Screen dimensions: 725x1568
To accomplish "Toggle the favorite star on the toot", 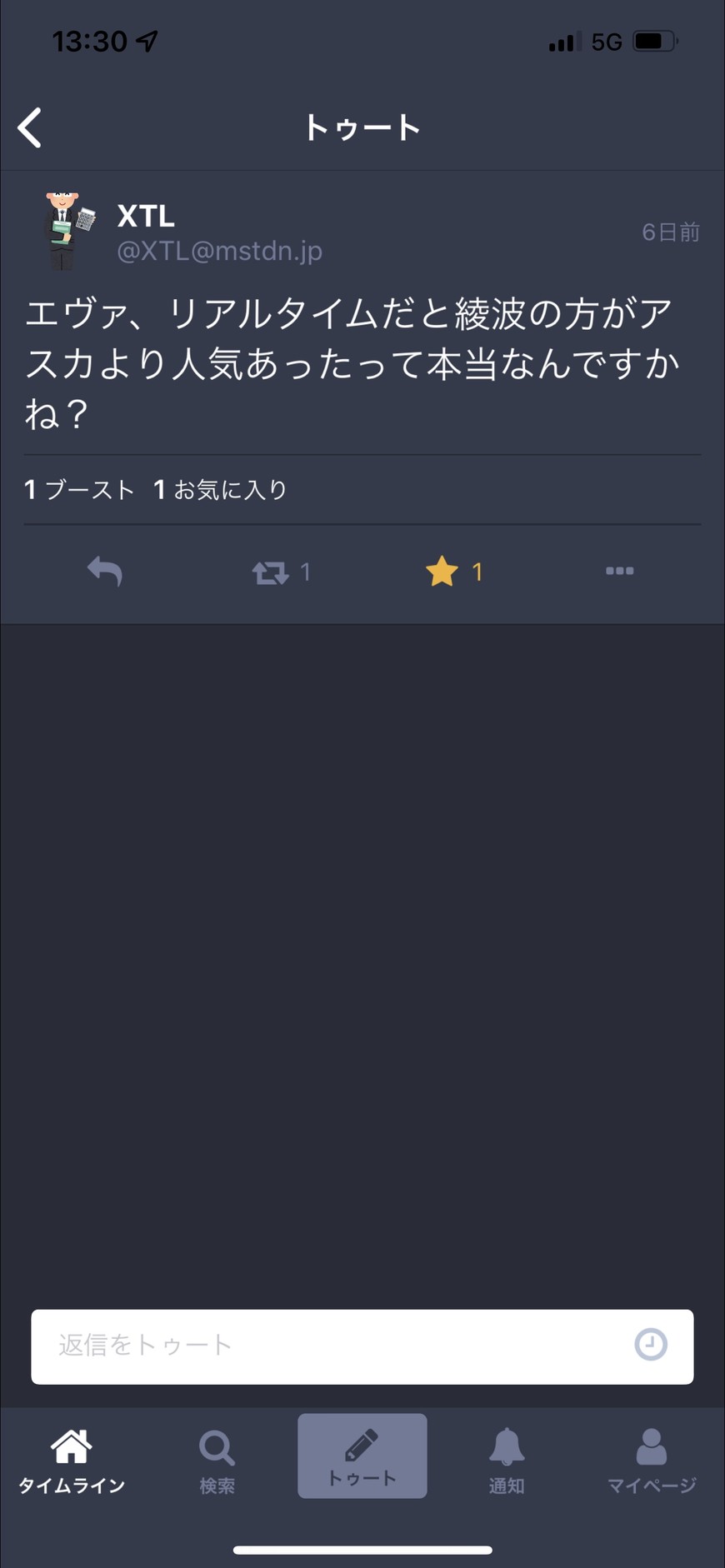I will pyautogui.click(x=442, y=572).
